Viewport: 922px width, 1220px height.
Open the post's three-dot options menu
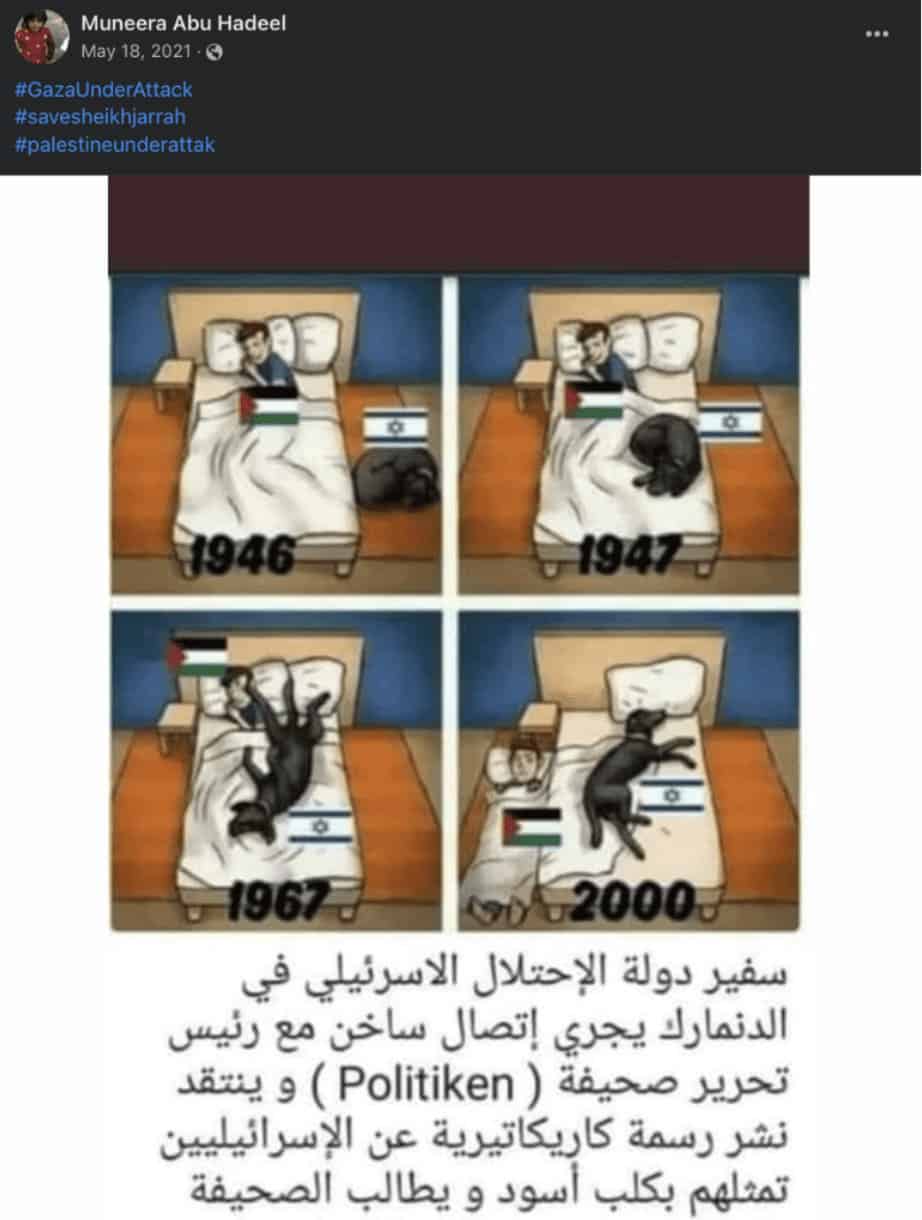[876, 34]
